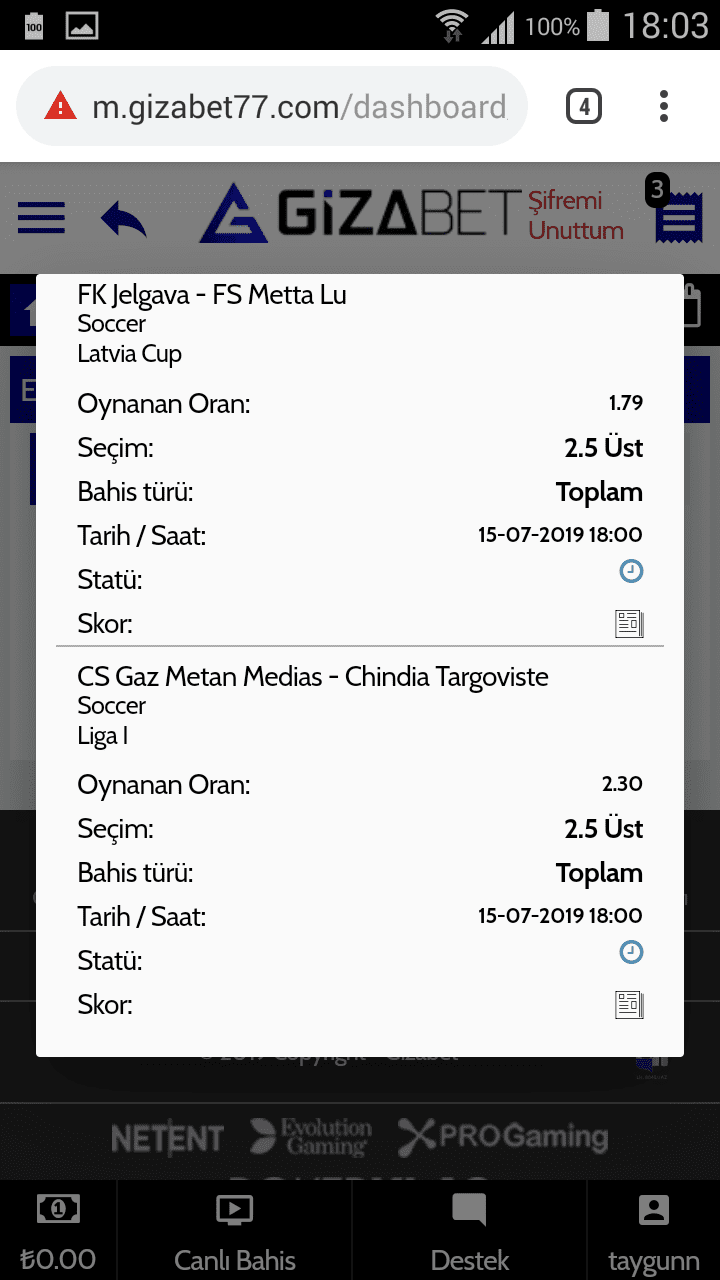Go back with the arrow icon
Image resolution: width=720 pixels, height=1280 pixels.
point(123,219)
